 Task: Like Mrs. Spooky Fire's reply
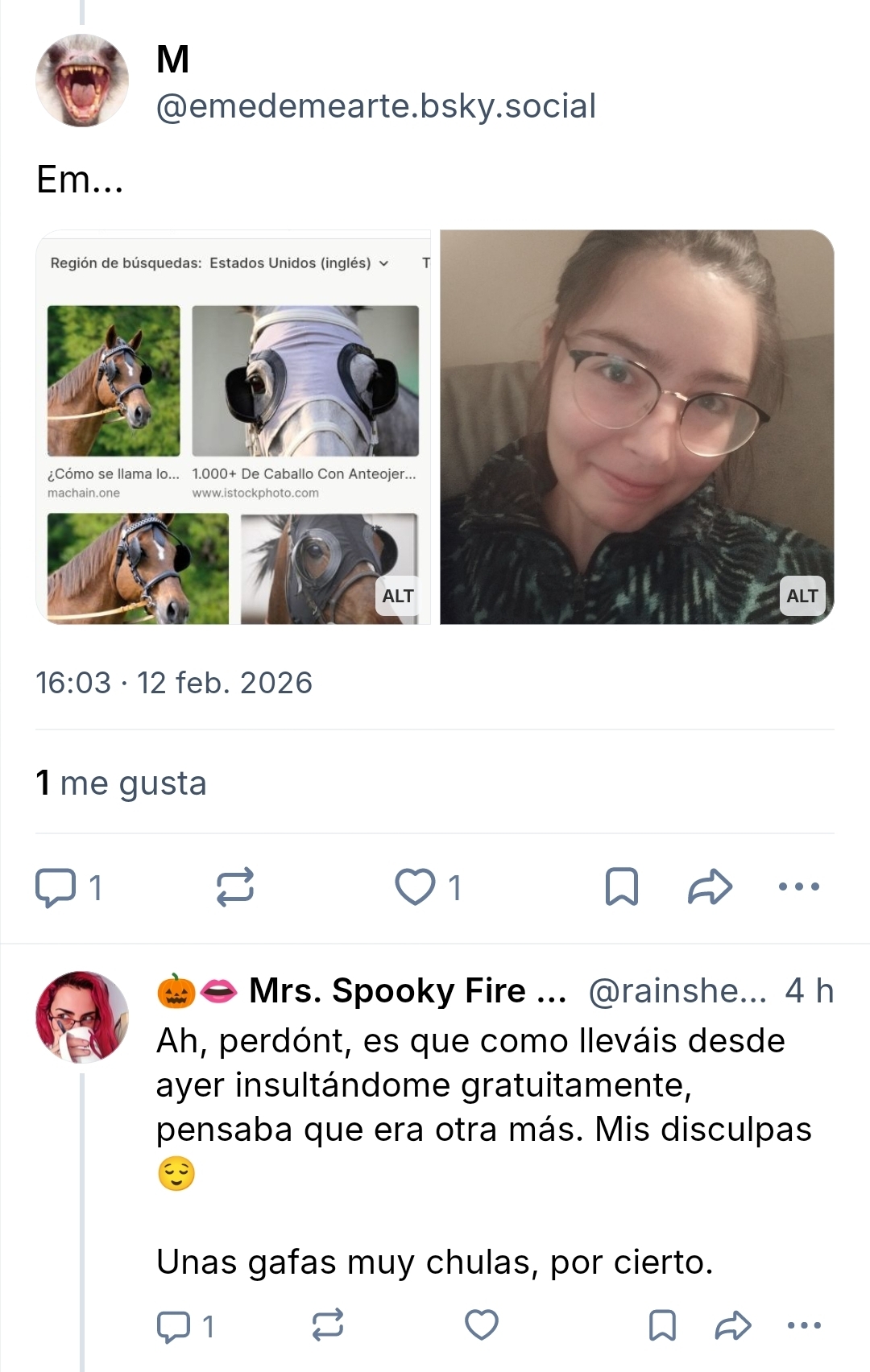(x=482, y=1325)
